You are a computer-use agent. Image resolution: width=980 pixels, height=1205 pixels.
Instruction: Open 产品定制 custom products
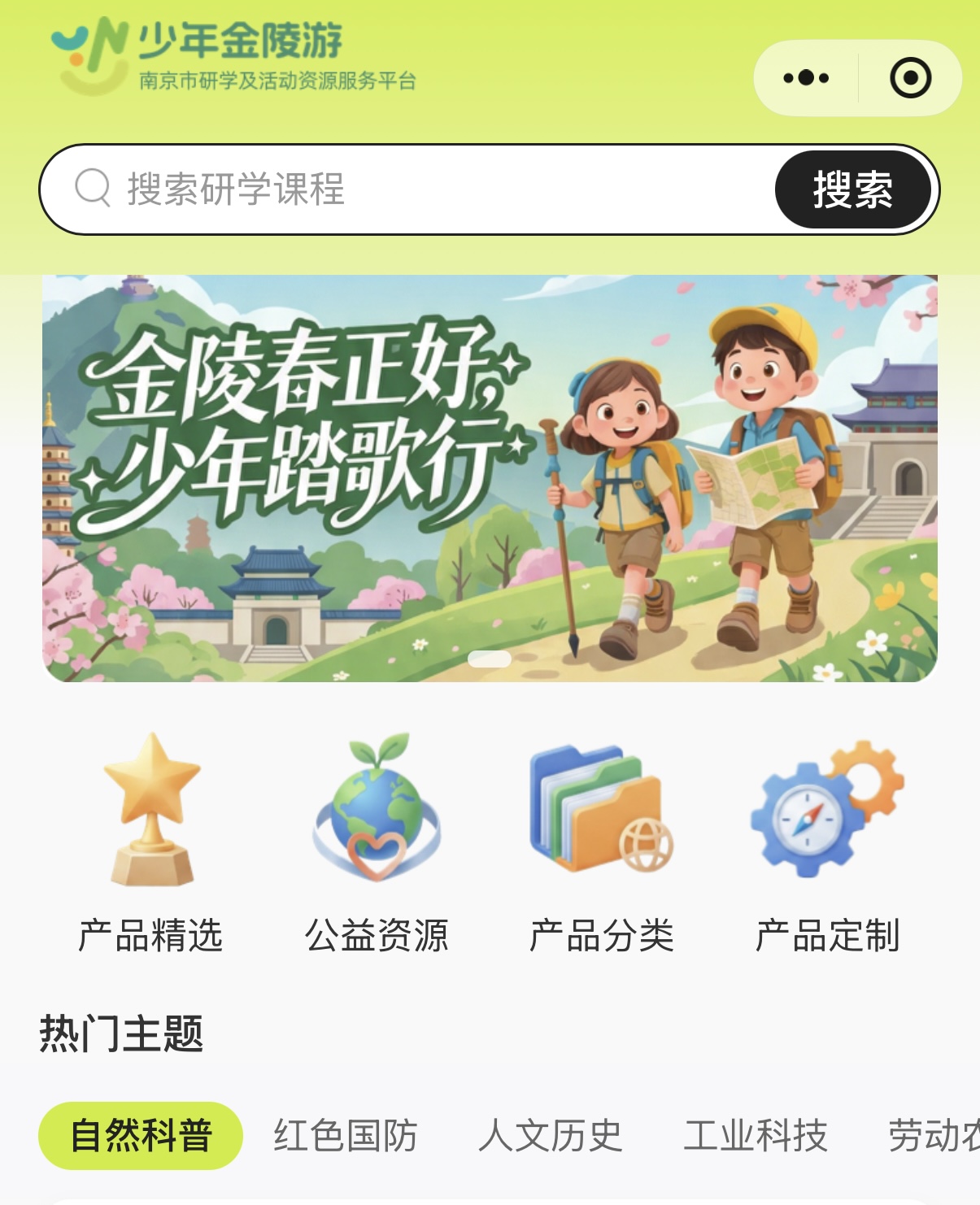click(x=827, y=843)
